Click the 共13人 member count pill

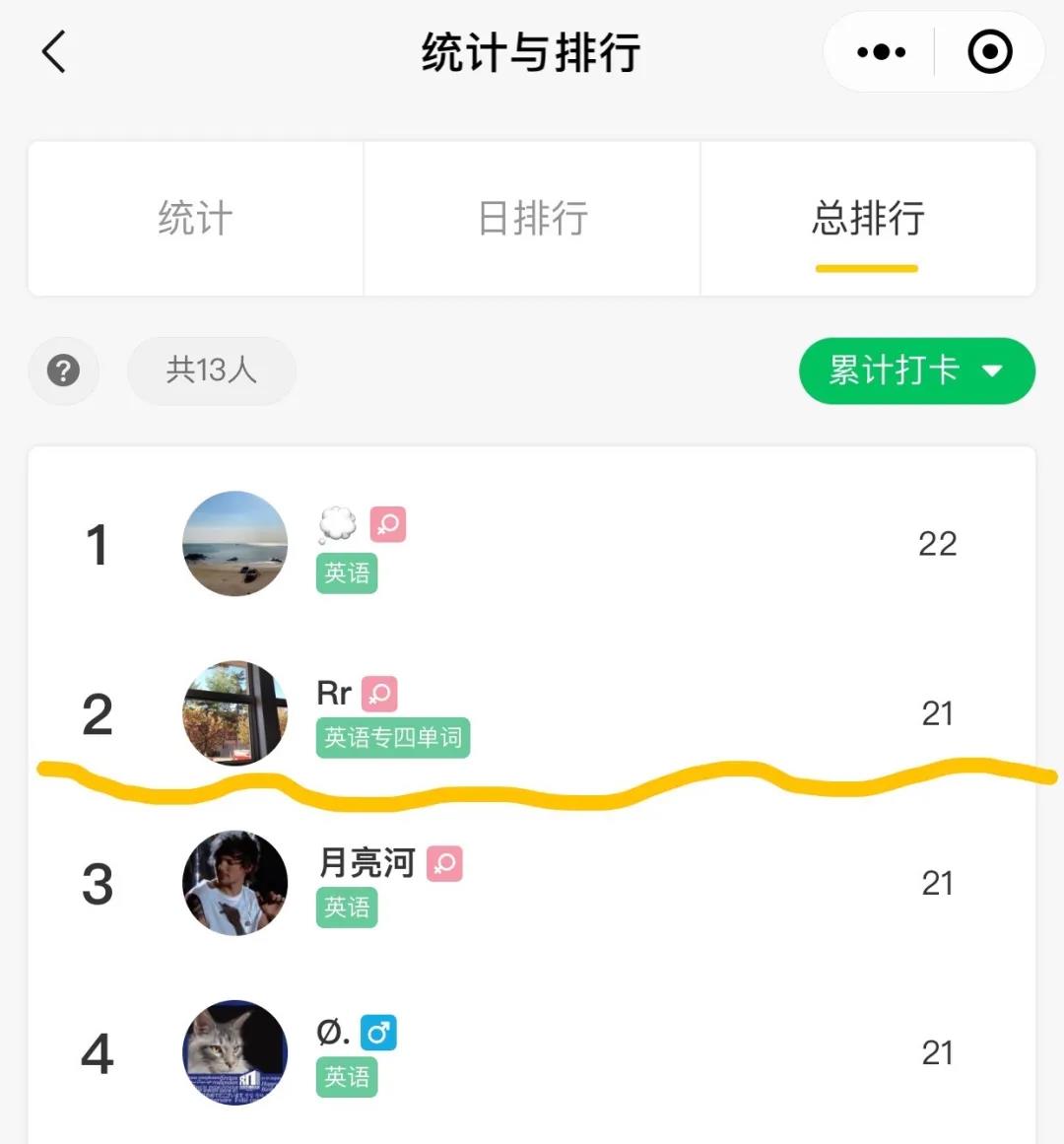pos(211,371)
